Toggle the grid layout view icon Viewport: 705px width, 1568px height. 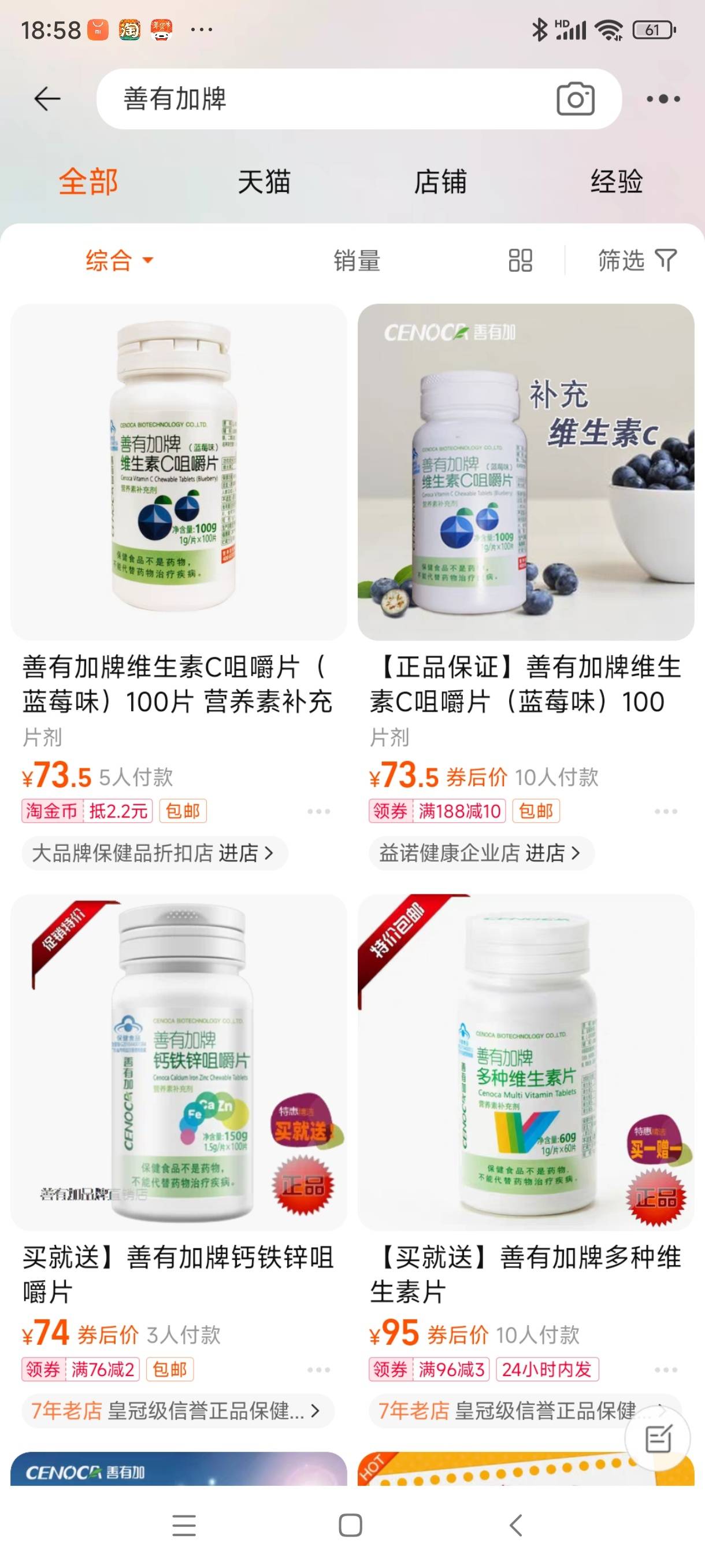point(520,261)
